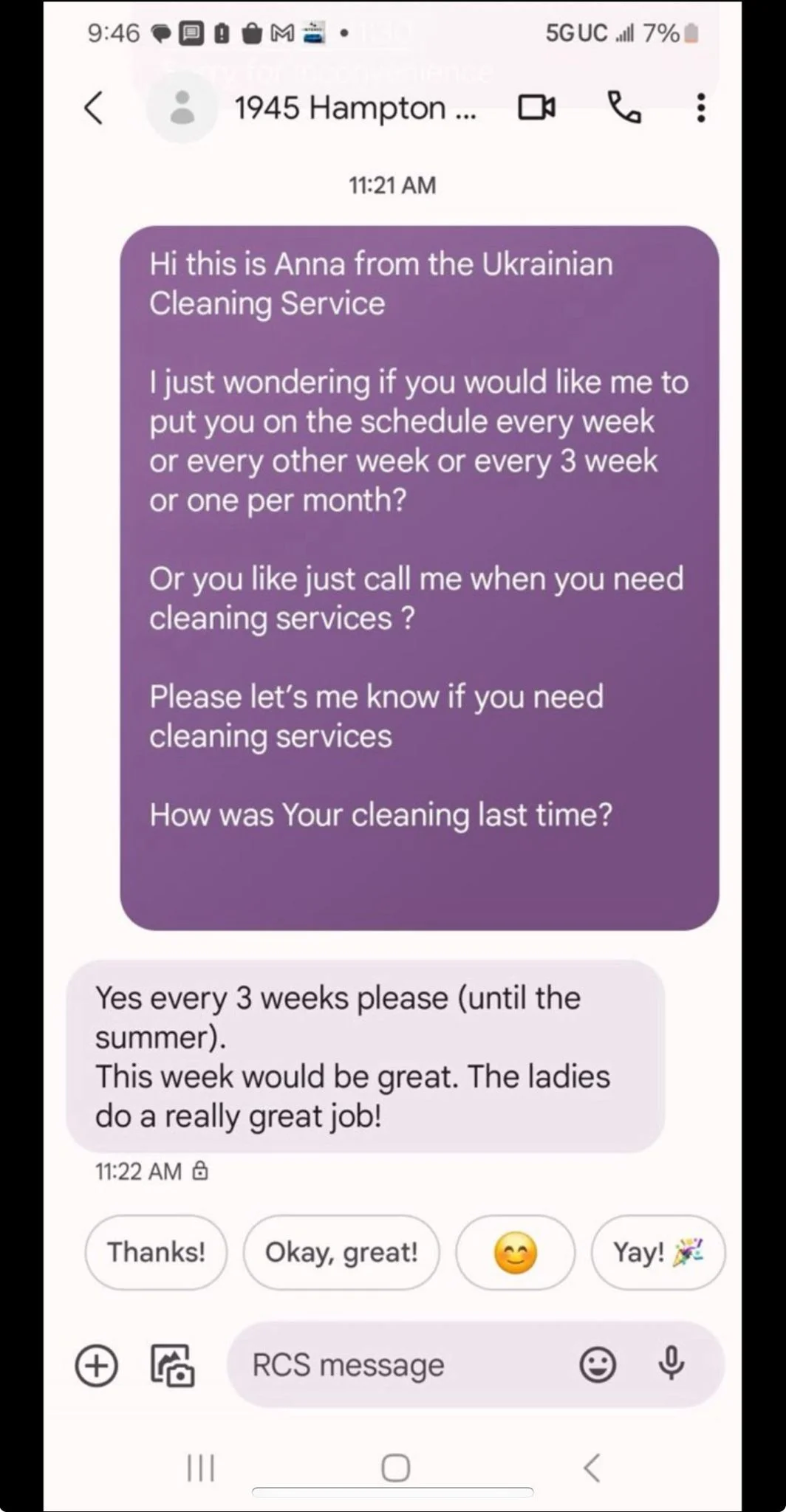The image size is (786, 1512).
Task: Start a video call with this contact
Action: (536, 108)
